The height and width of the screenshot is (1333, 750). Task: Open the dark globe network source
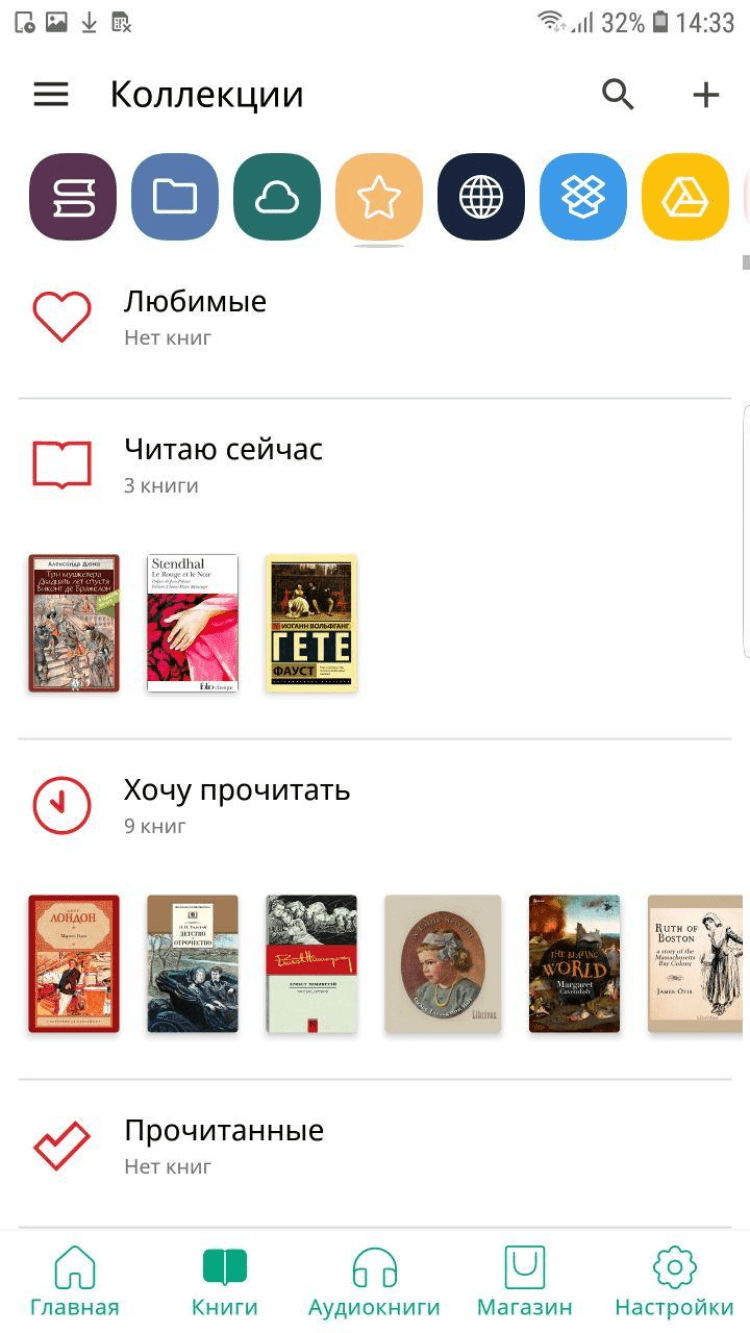[481, 197]
